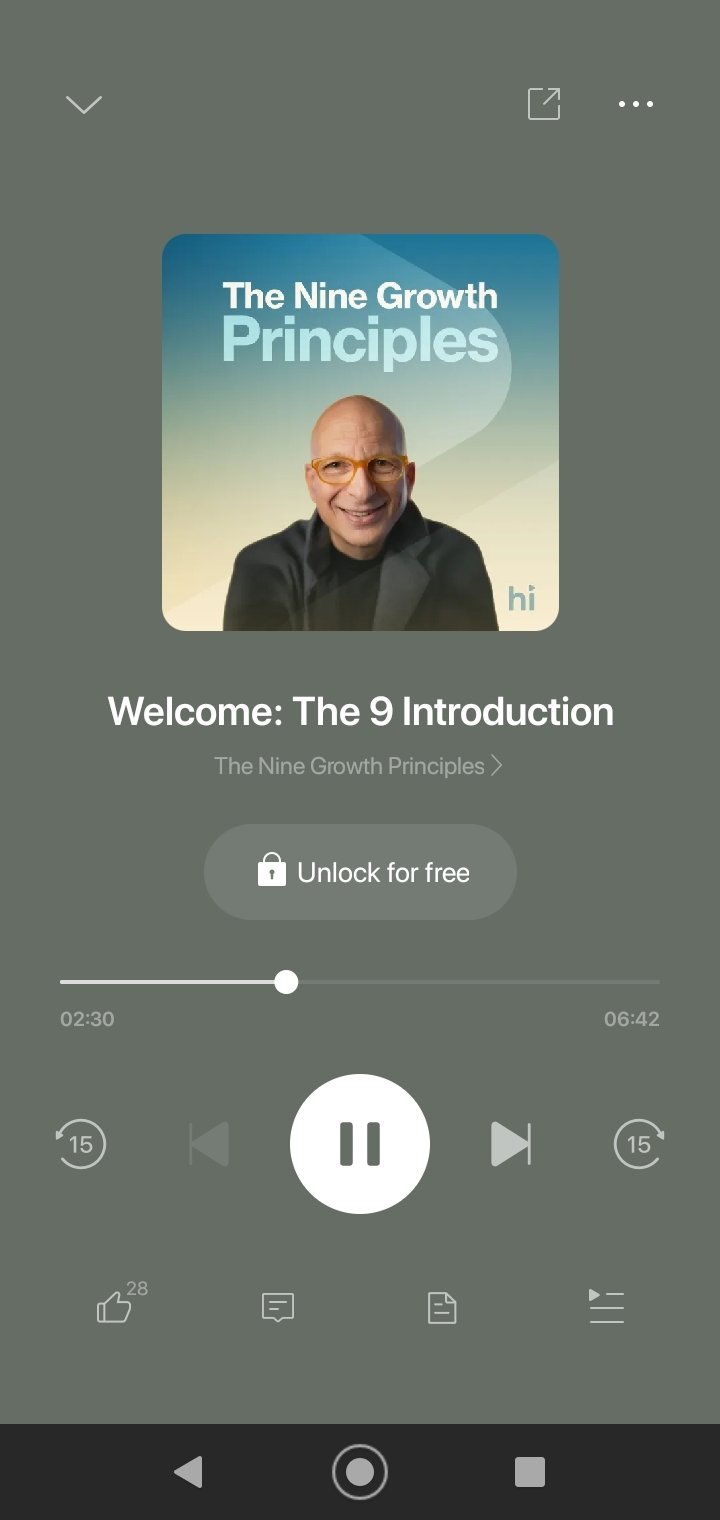Go back with the system back button
This screenshot has width=720, height=1520.
(188, 1472)
